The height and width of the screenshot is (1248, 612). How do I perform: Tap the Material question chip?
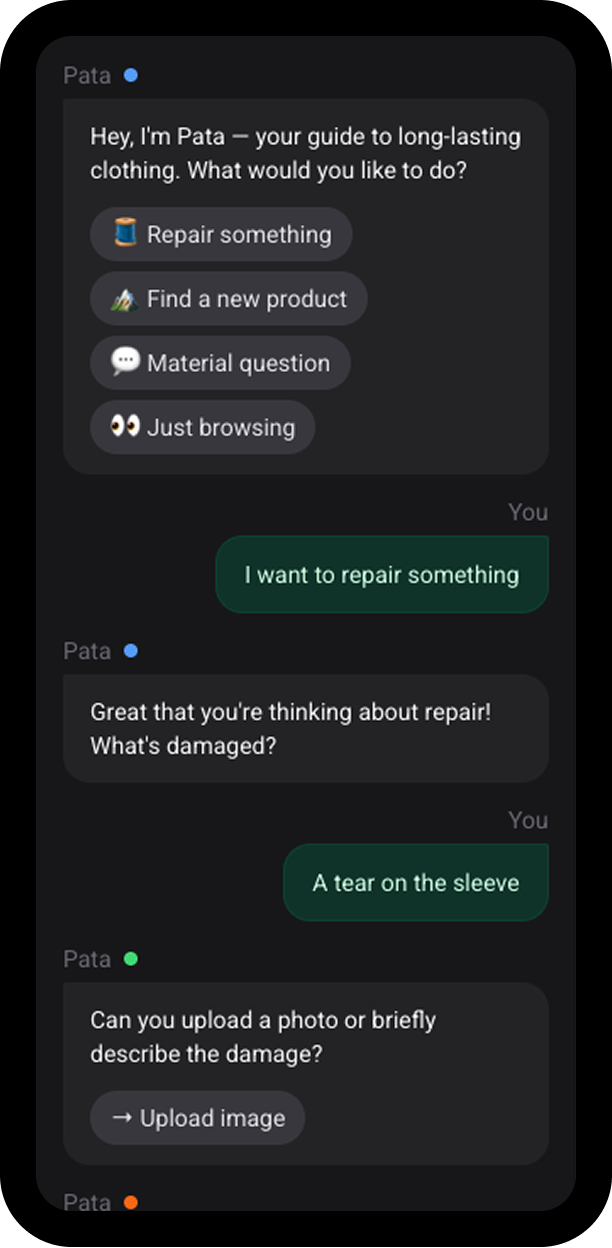pyautogui.click(x=220, y=363)
